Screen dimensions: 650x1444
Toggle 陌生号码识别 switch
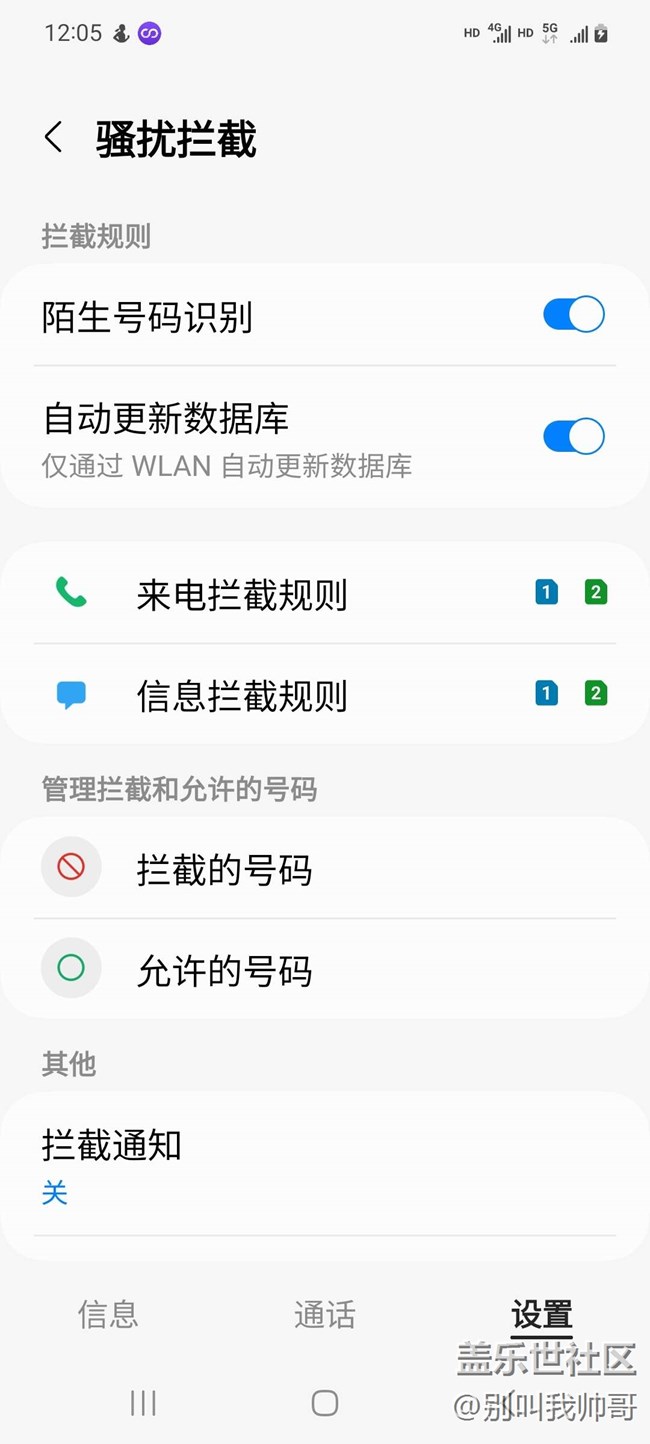pyautogui.click(x=574, y=314)
